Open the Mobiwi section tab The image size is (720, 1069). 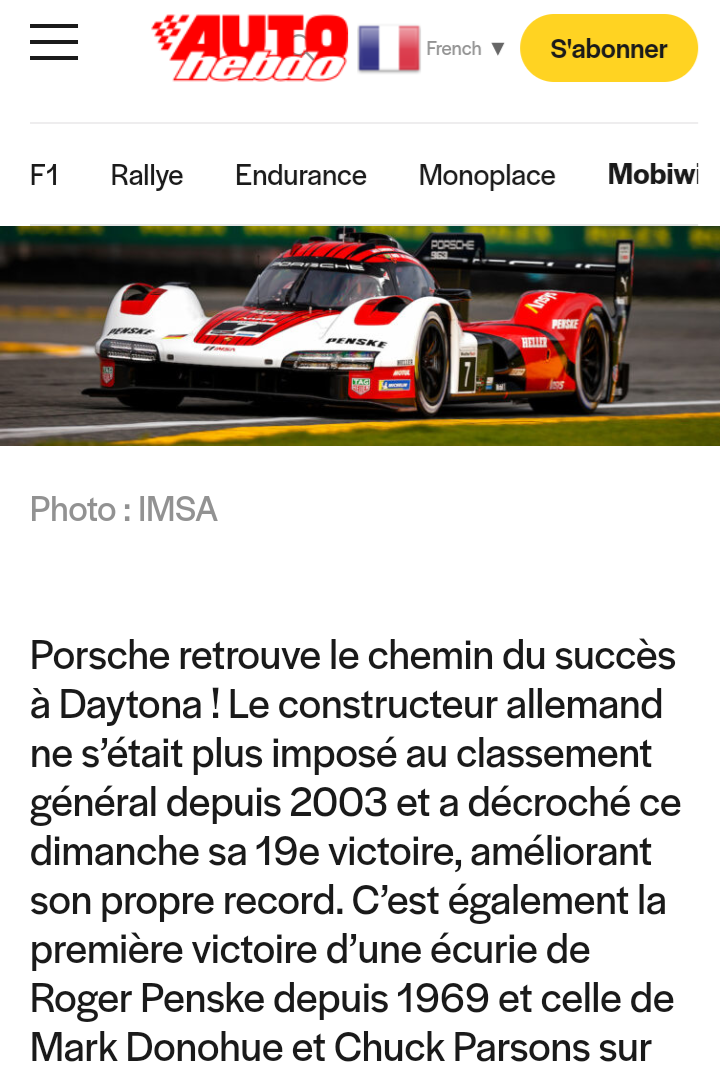[653, 175]
